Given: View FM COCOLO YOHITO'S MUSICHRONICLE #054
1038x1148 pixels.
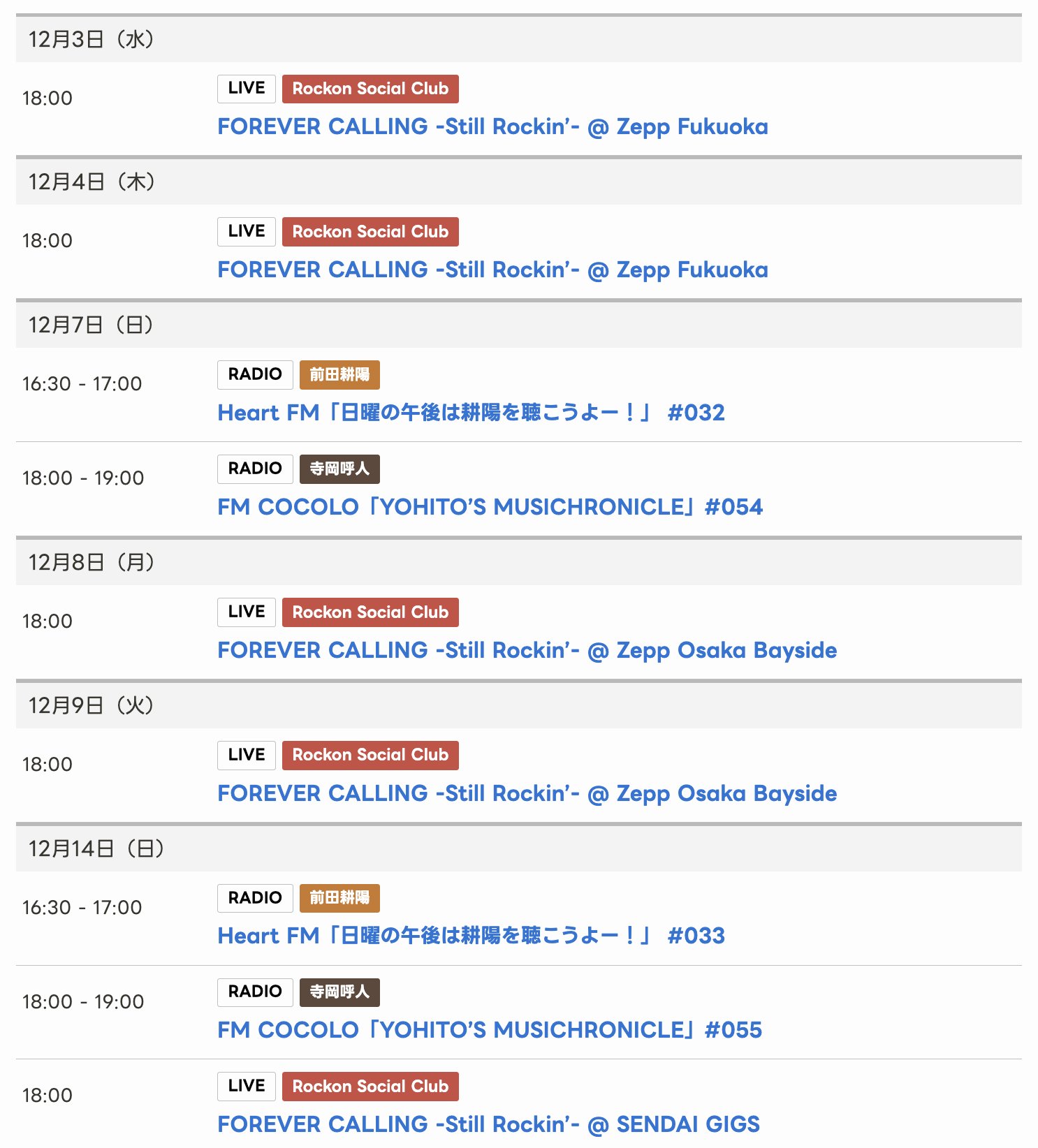Looking at the screenshot, I should pyautogui.click(x=490, y=507).
